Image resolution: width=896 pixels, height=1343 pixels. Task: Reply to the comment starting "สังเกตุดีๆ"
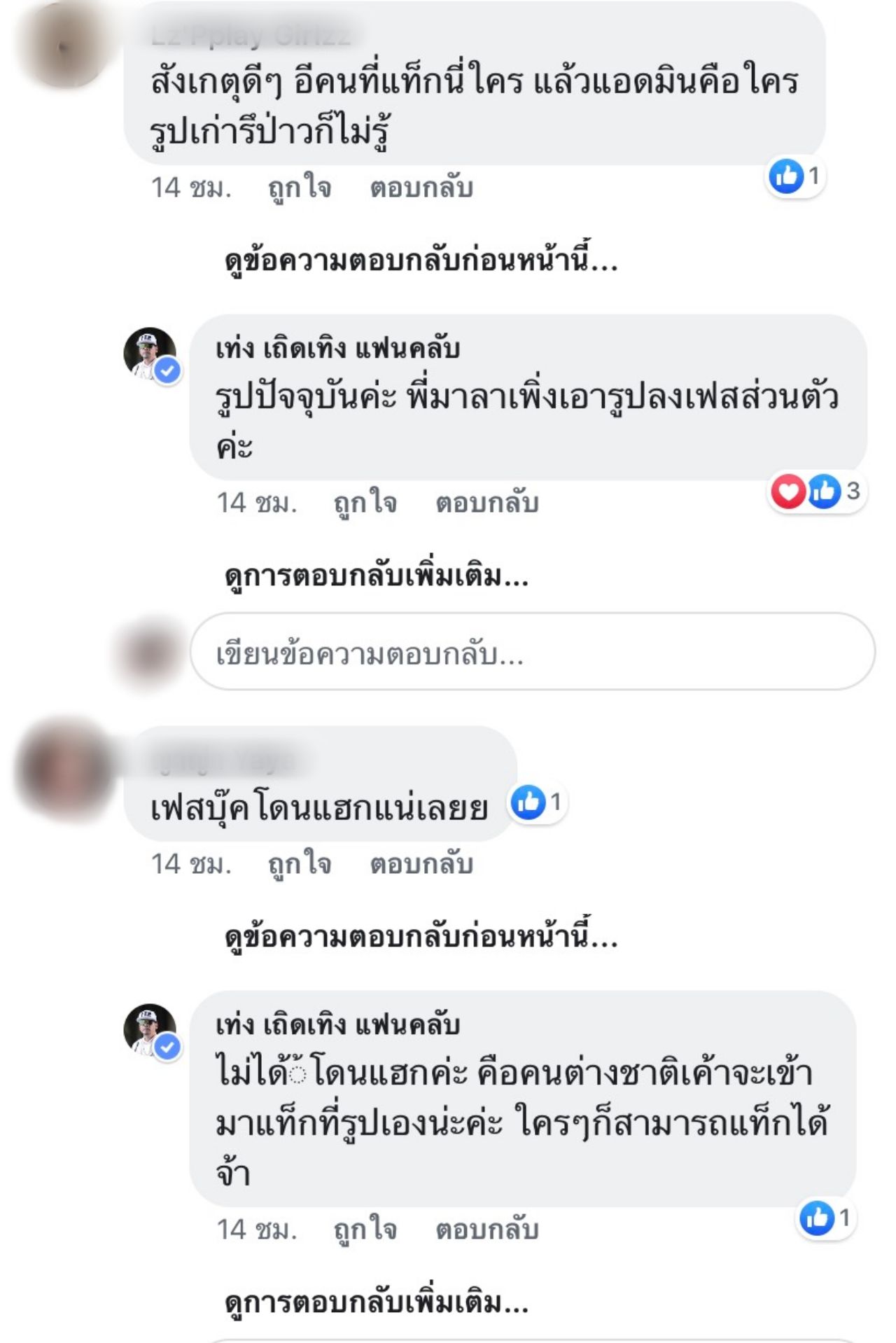tap(421, 188)
